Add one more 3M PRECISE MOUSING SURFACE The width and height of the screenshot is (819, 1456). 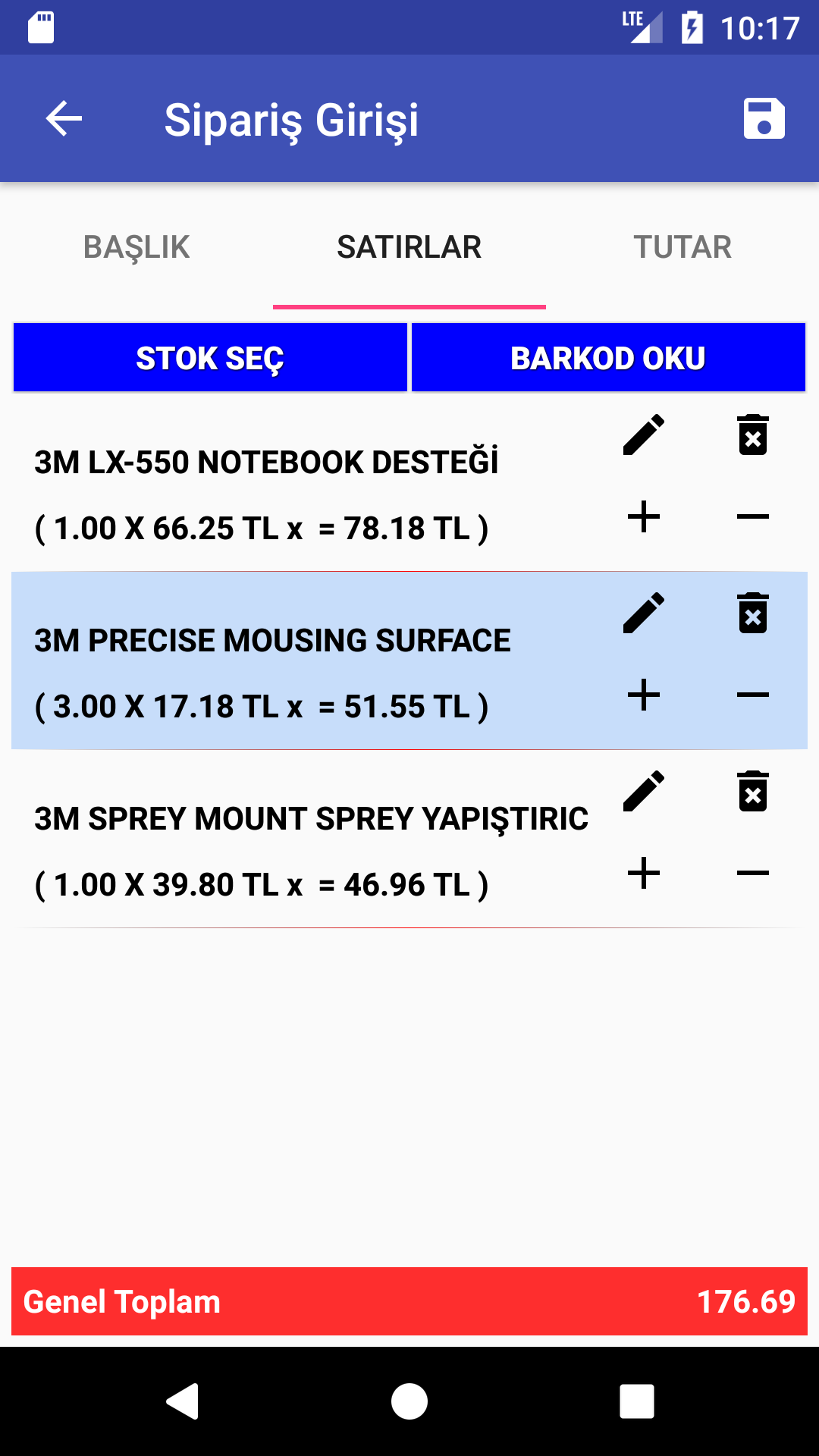click(644, 695)
